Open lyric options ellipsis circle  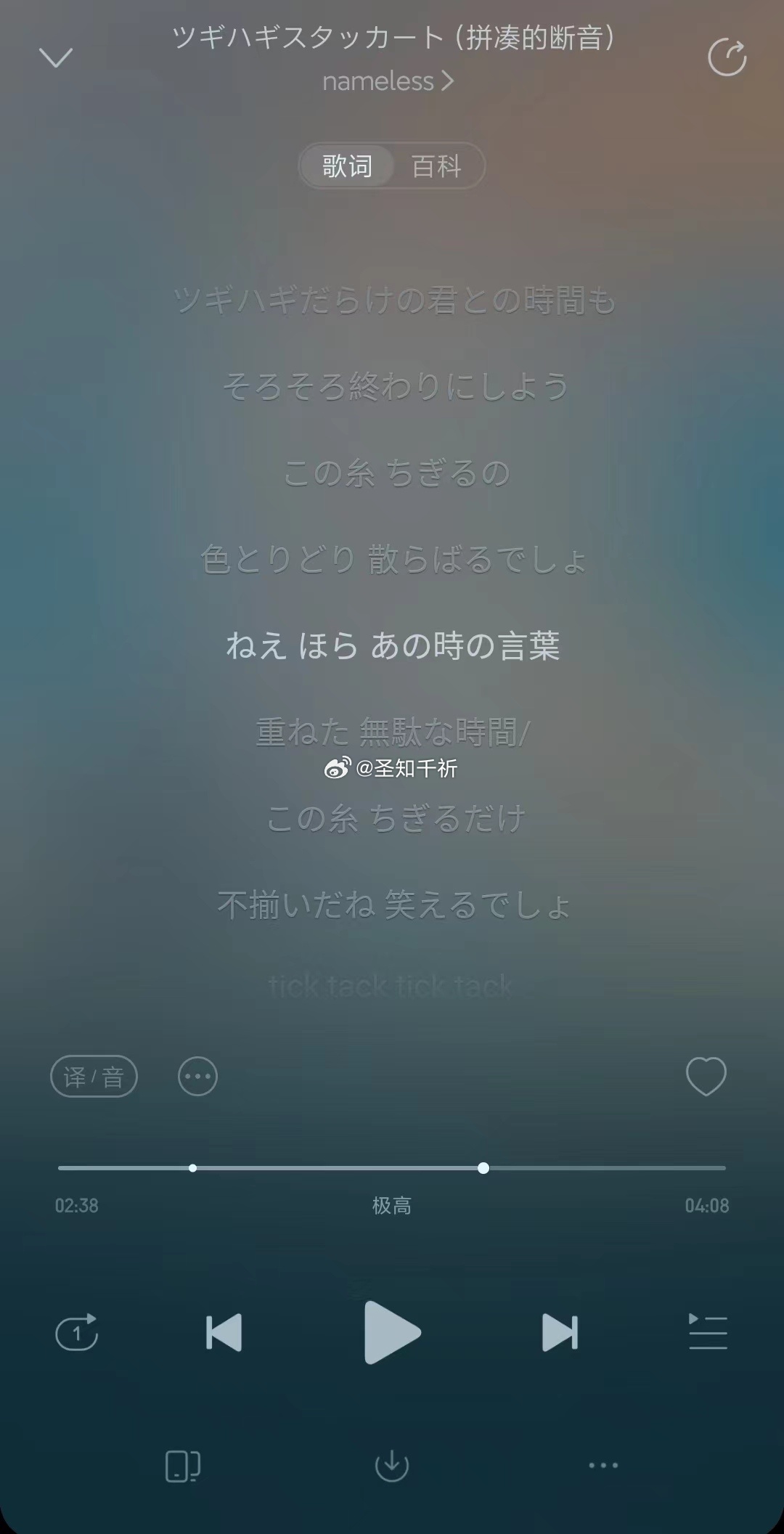[197, 1076]
